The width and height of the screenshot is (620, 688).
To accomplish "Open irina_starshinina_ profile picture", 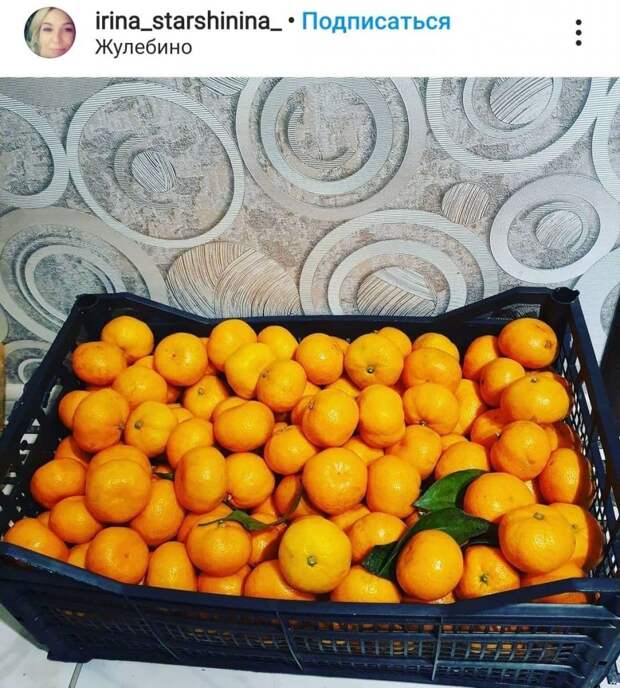I will click(50, 33).
